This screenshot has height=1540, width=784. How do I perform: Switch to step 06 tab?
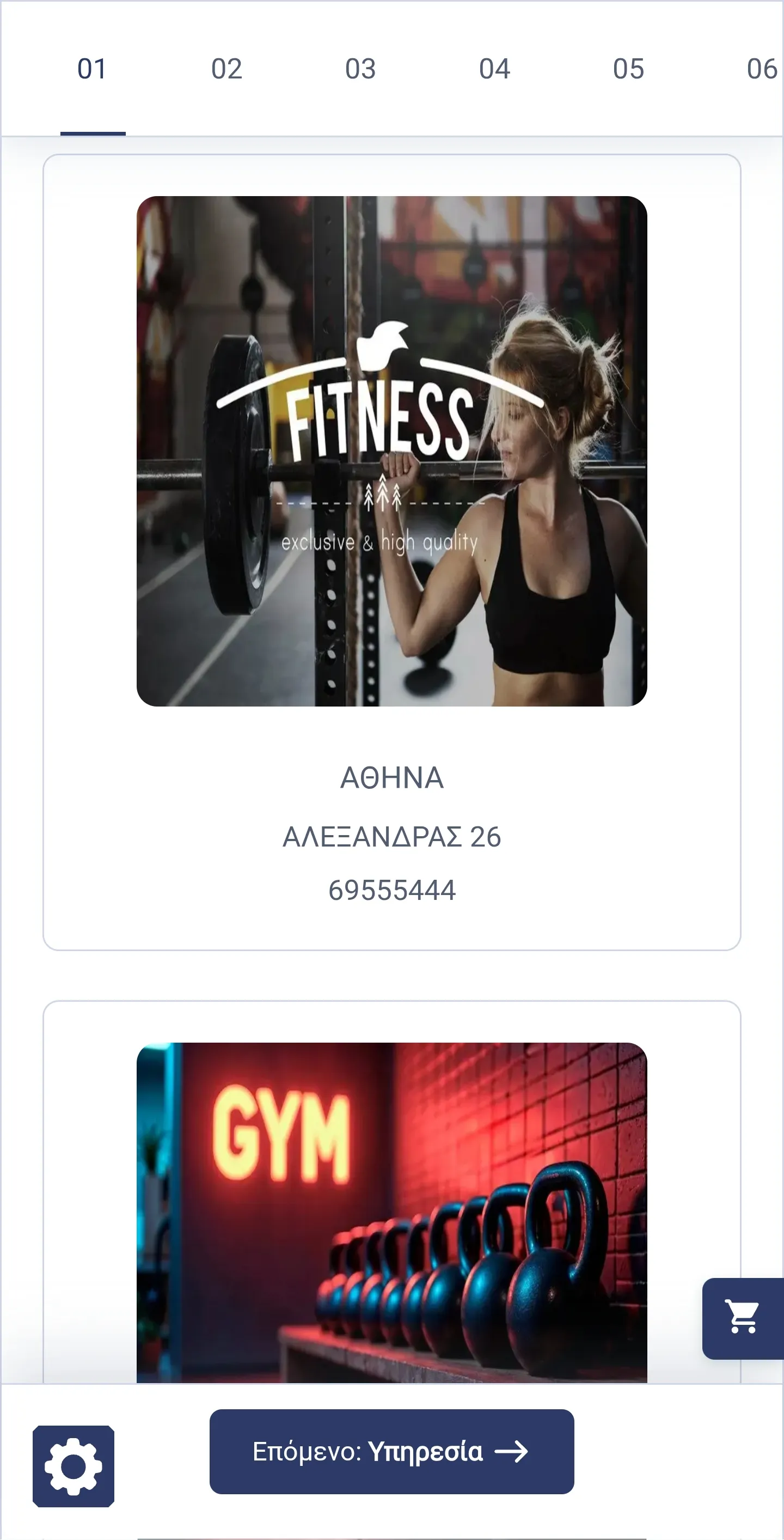pos(761,69)
